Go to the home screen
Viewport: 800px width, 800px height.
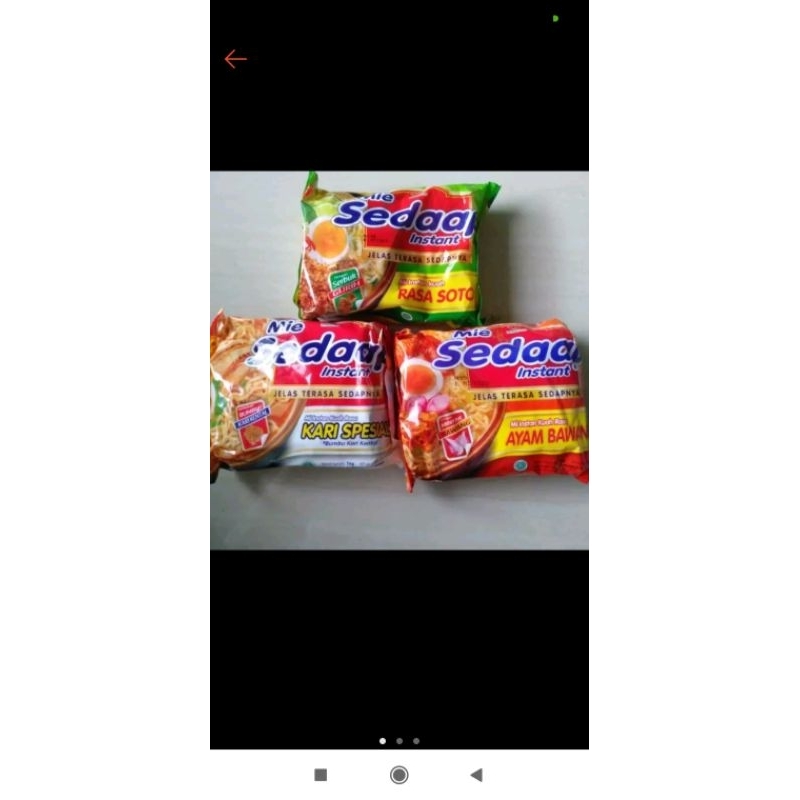click(x=399, y=774)
